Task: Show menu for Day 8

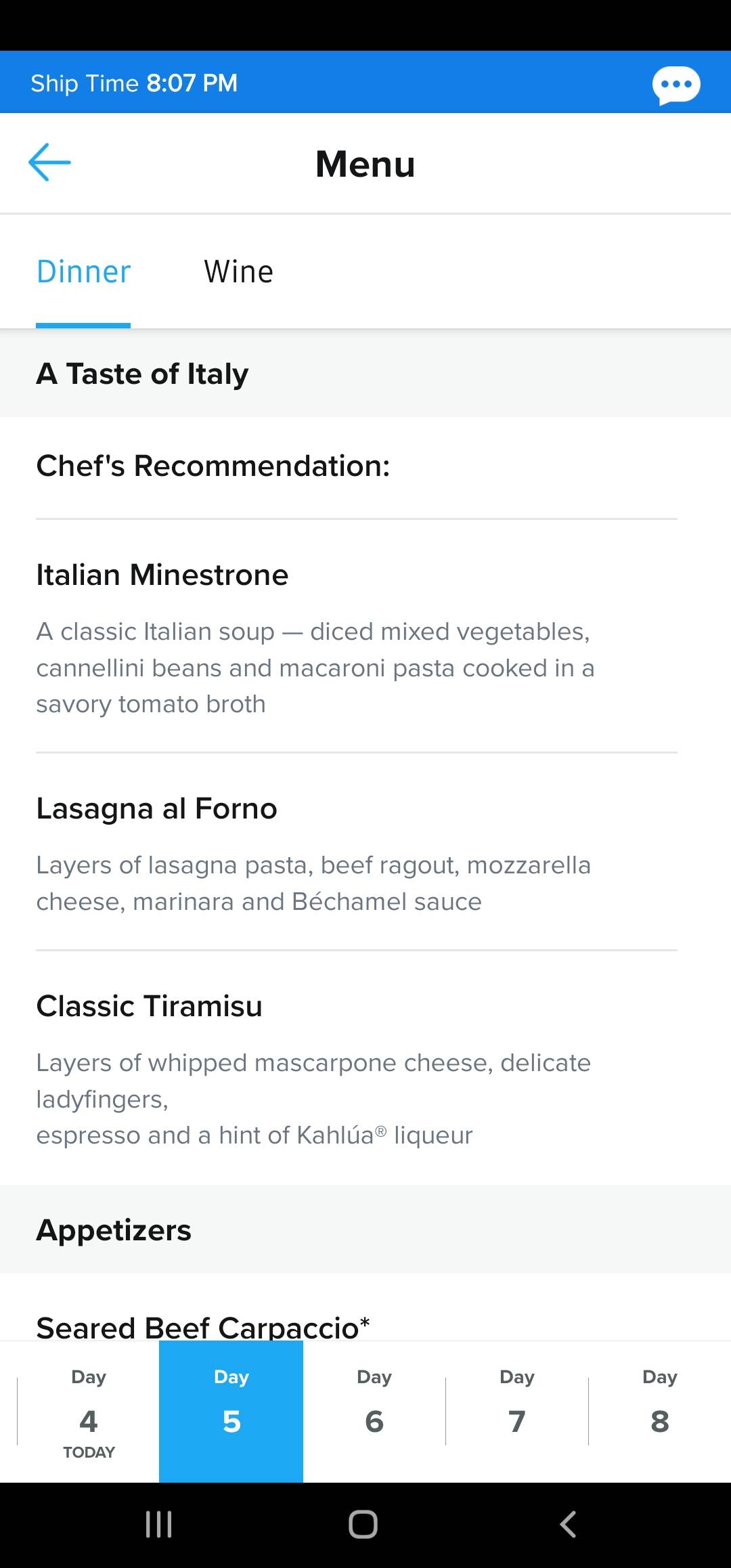Action: (660, 1412)
